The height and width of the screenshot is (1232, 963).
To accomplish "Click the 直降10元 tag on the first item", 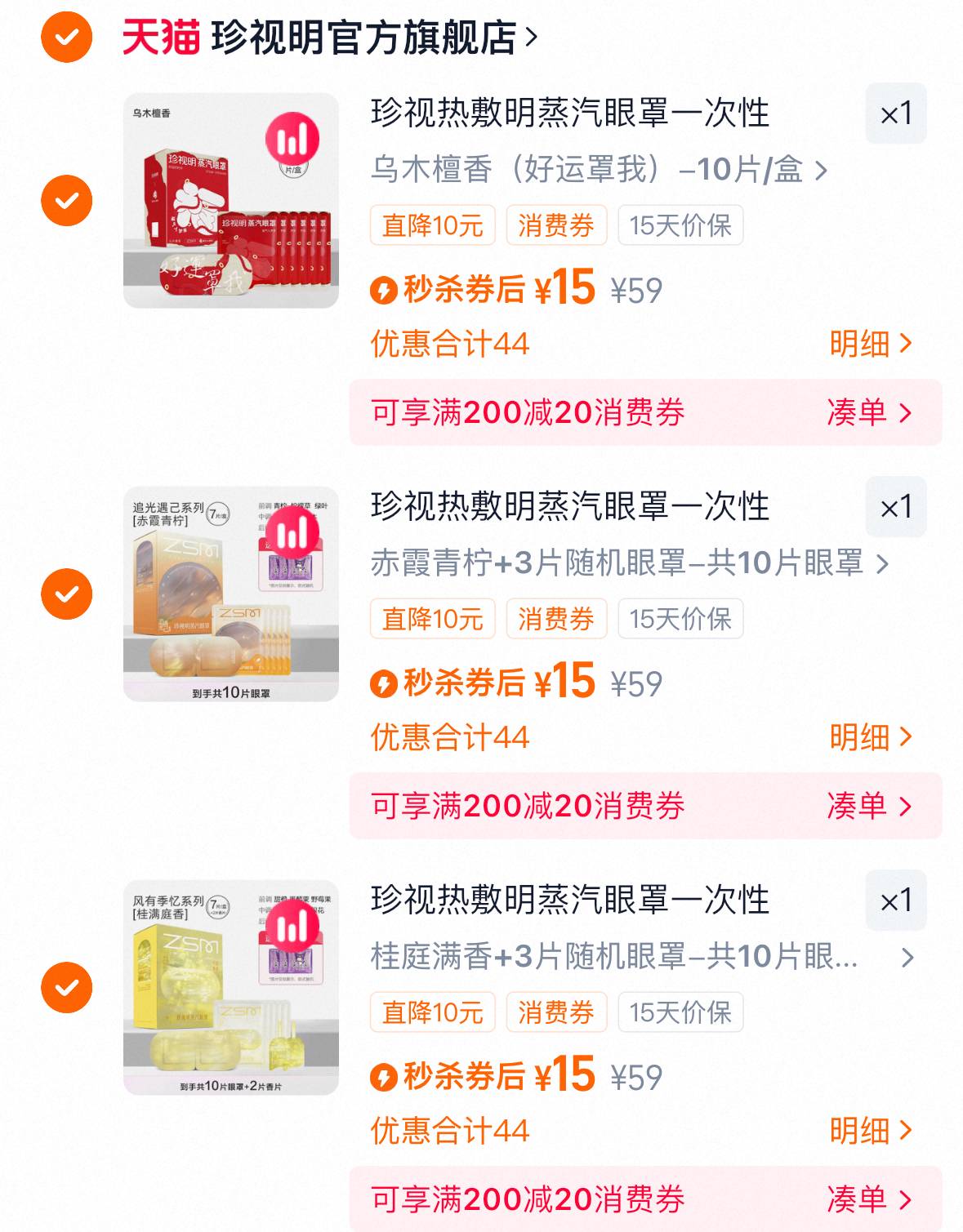I will [x=432, y=226].
